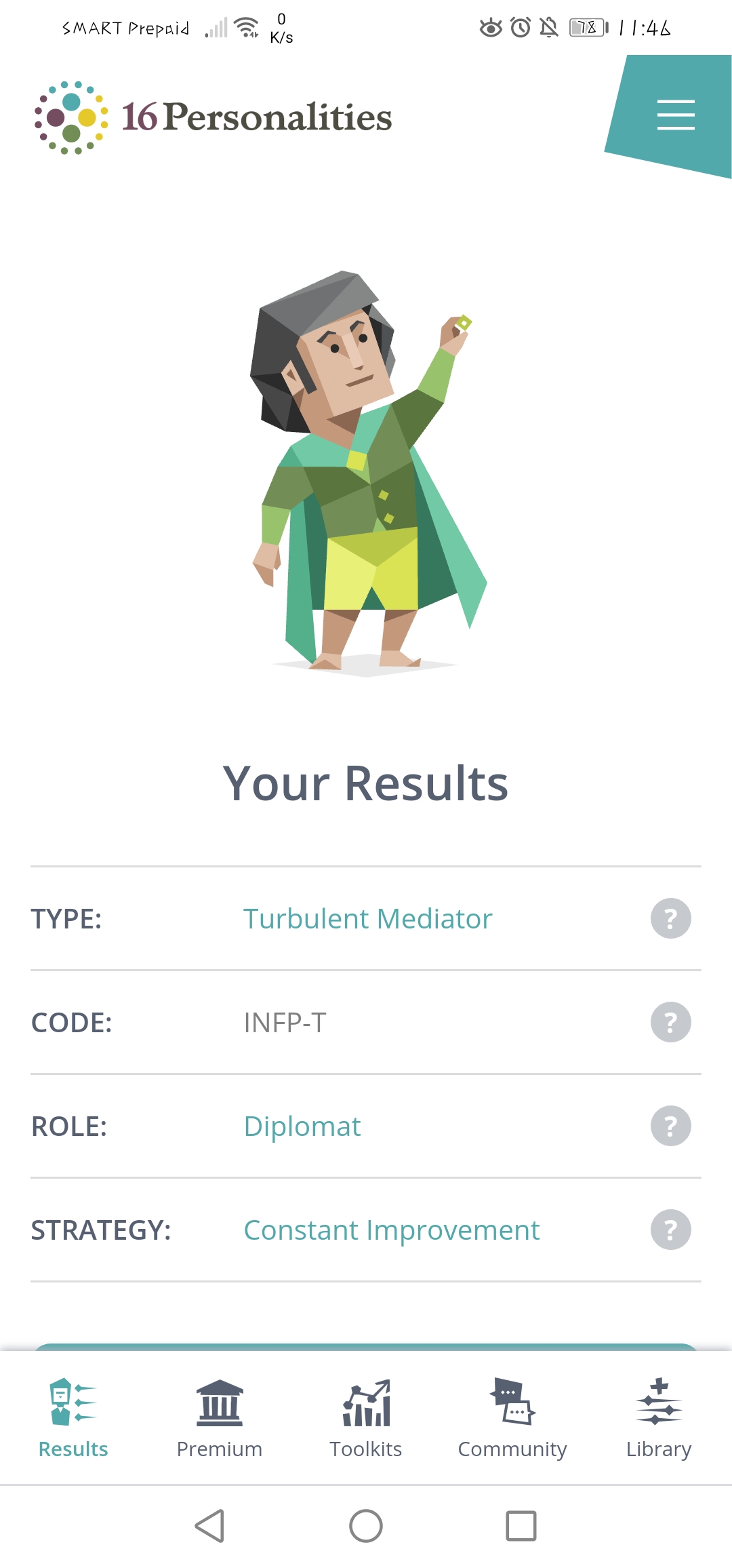Show help for the Diplomat role
Screen dimensions: 732x1568
[670, 1126]
